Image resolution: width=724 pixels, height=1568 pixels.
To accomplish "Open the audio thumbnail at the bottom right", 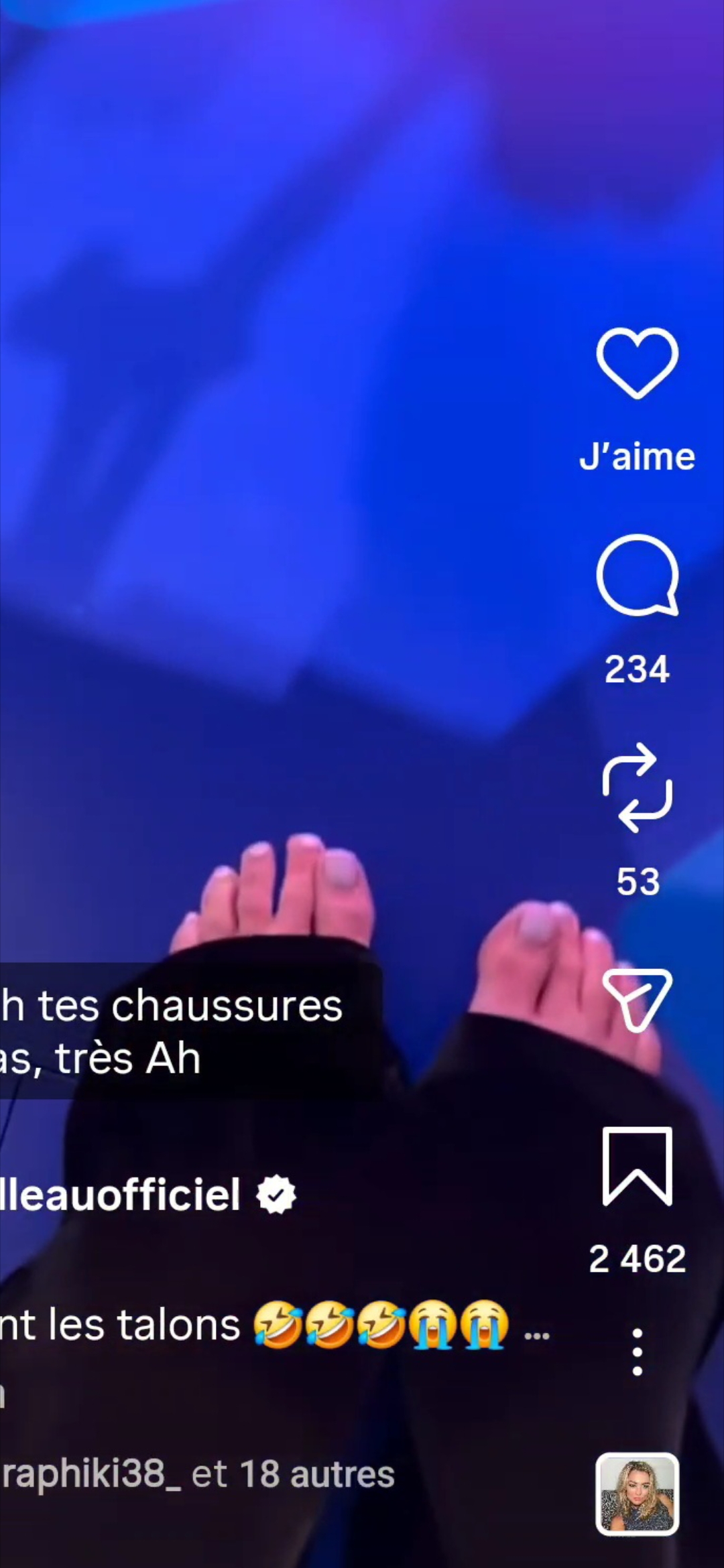I will tap(637, 1494).
